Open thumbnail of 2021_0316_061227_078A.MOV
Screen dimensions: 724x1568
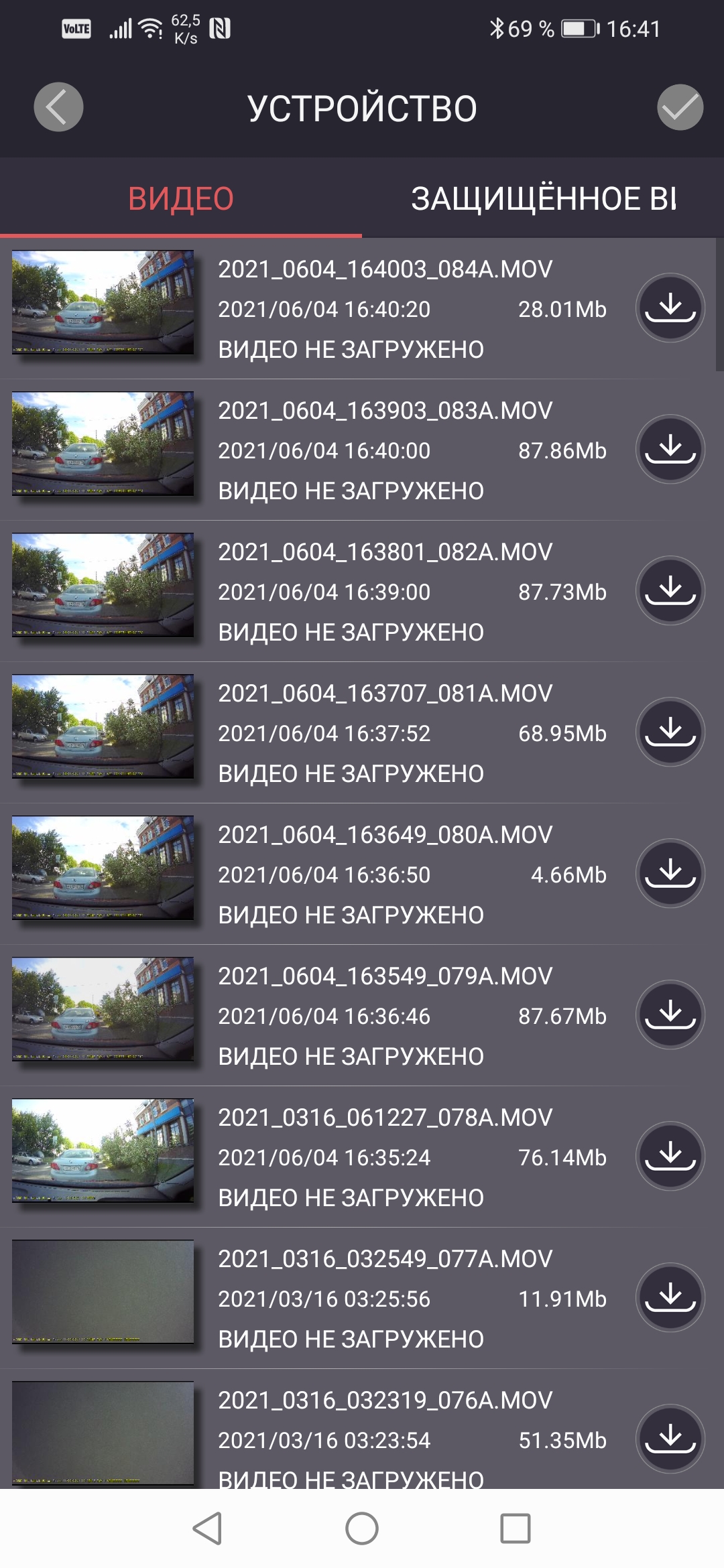(103, 1151)
